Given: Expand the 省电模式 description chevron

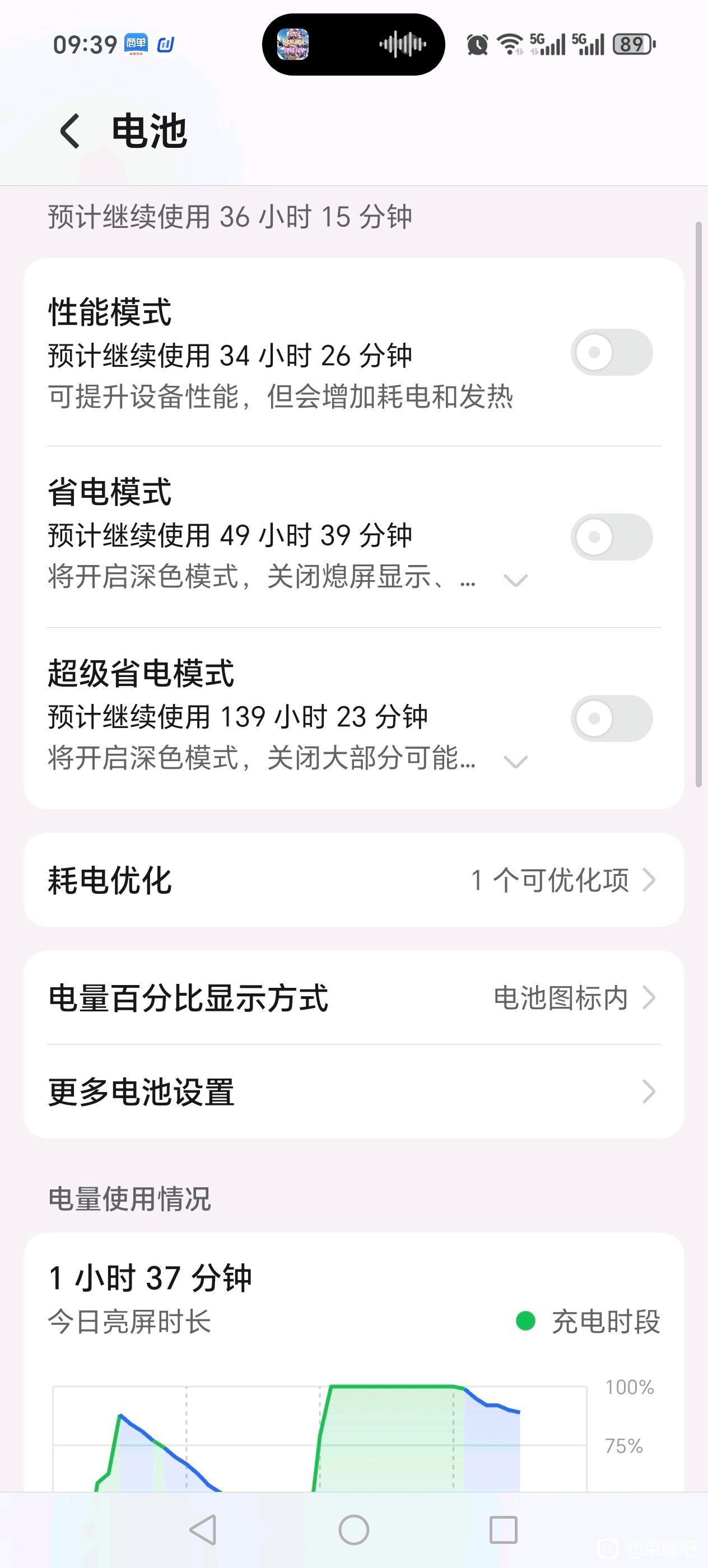Looking at the screenshot, I should pos(516,580).
